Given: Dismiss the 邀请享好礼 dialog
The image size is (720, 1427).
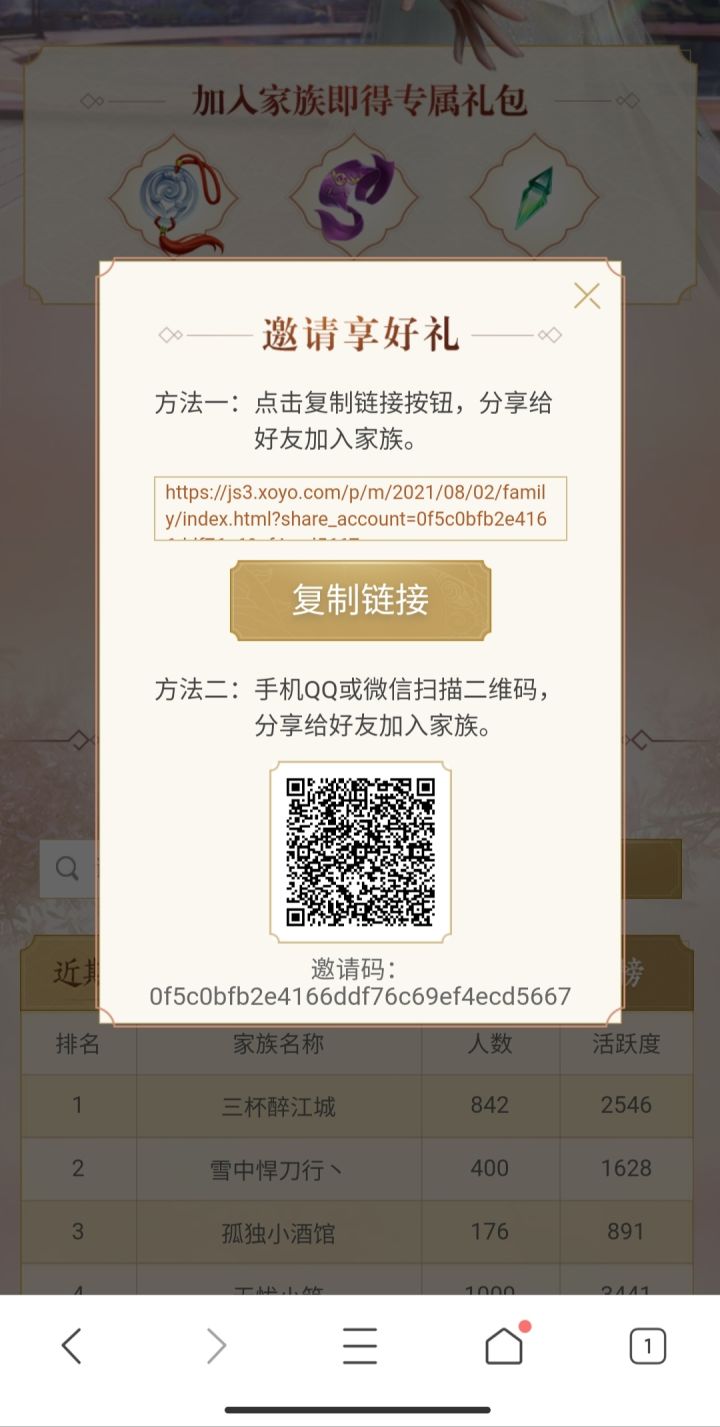Looking at the screenshot, I should click(x=586, y=295).
